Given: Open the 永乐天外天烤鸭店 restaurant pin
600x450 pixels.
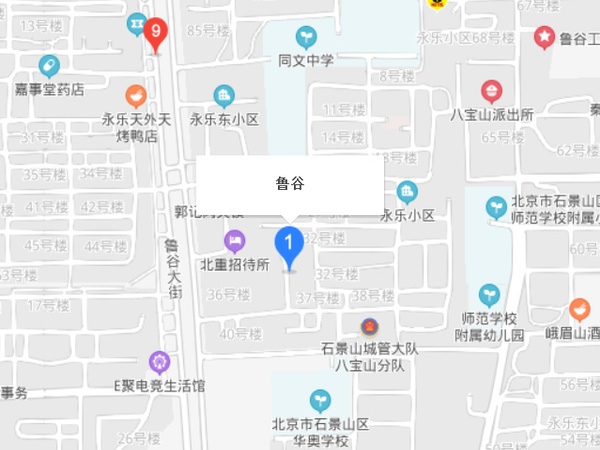Looking at the screenshot, I should (x=136, y=95).
